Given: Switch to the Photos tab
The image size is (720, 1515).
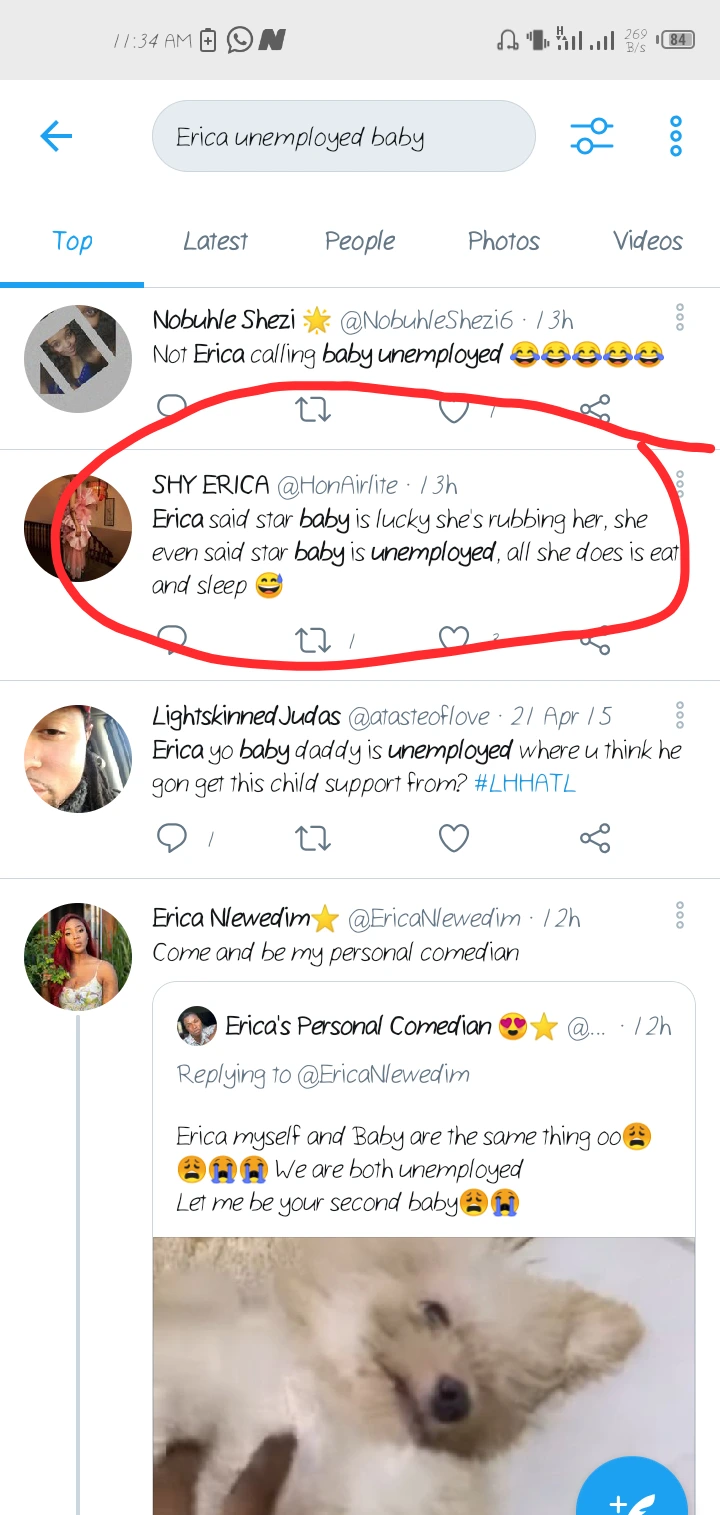Looking at the screenshot, I should (503, 241).
